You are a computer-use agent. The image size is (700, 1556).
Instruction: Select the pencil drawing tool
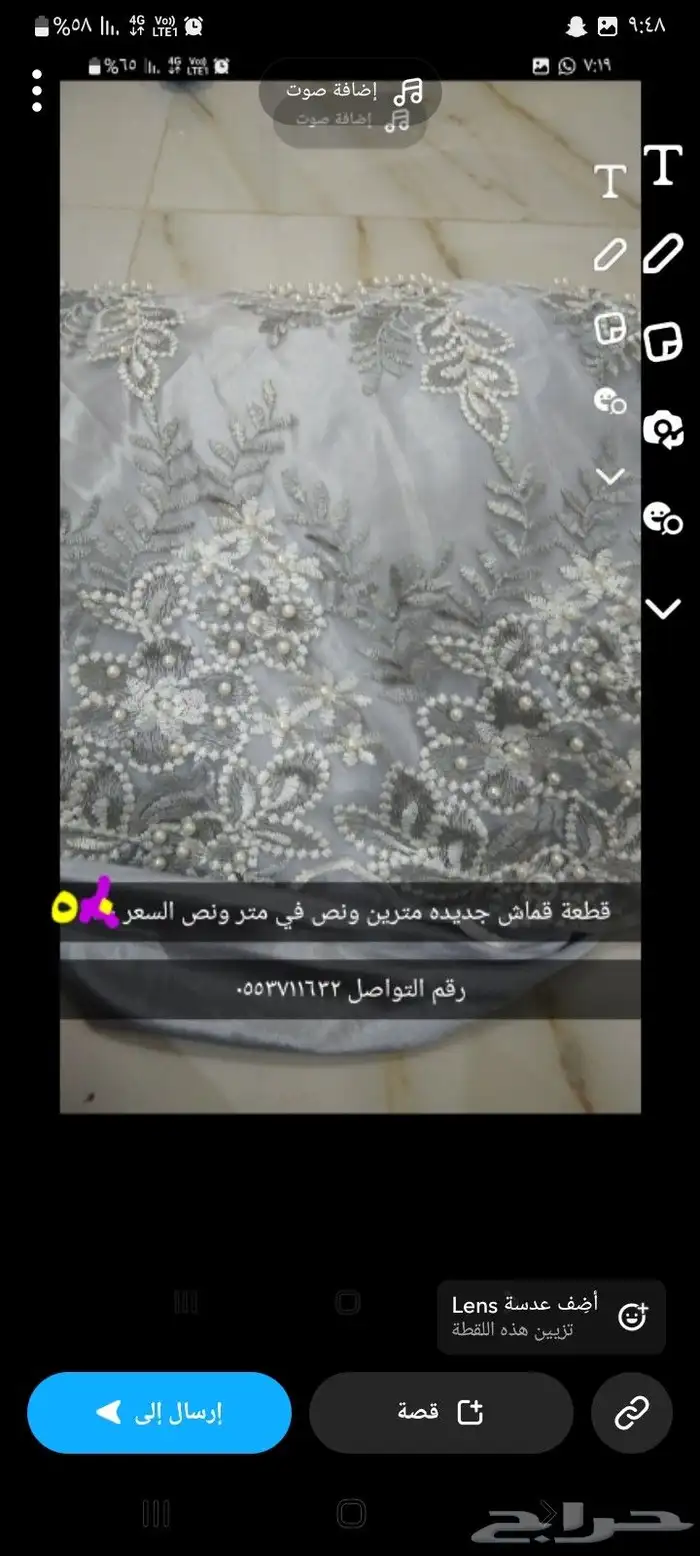662,253
